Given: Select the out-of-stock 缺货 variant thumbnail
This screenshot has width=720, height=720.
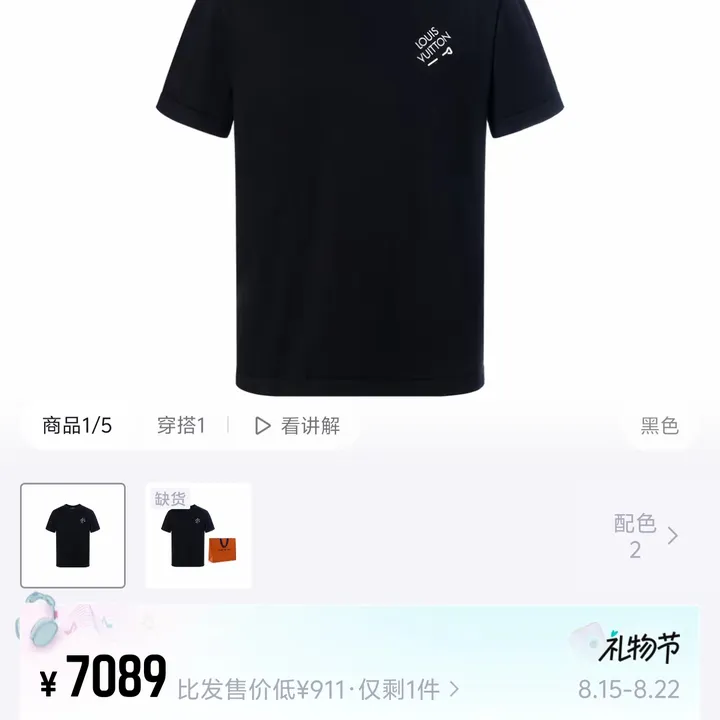Looking at the screenshot, I should point(198,536).
